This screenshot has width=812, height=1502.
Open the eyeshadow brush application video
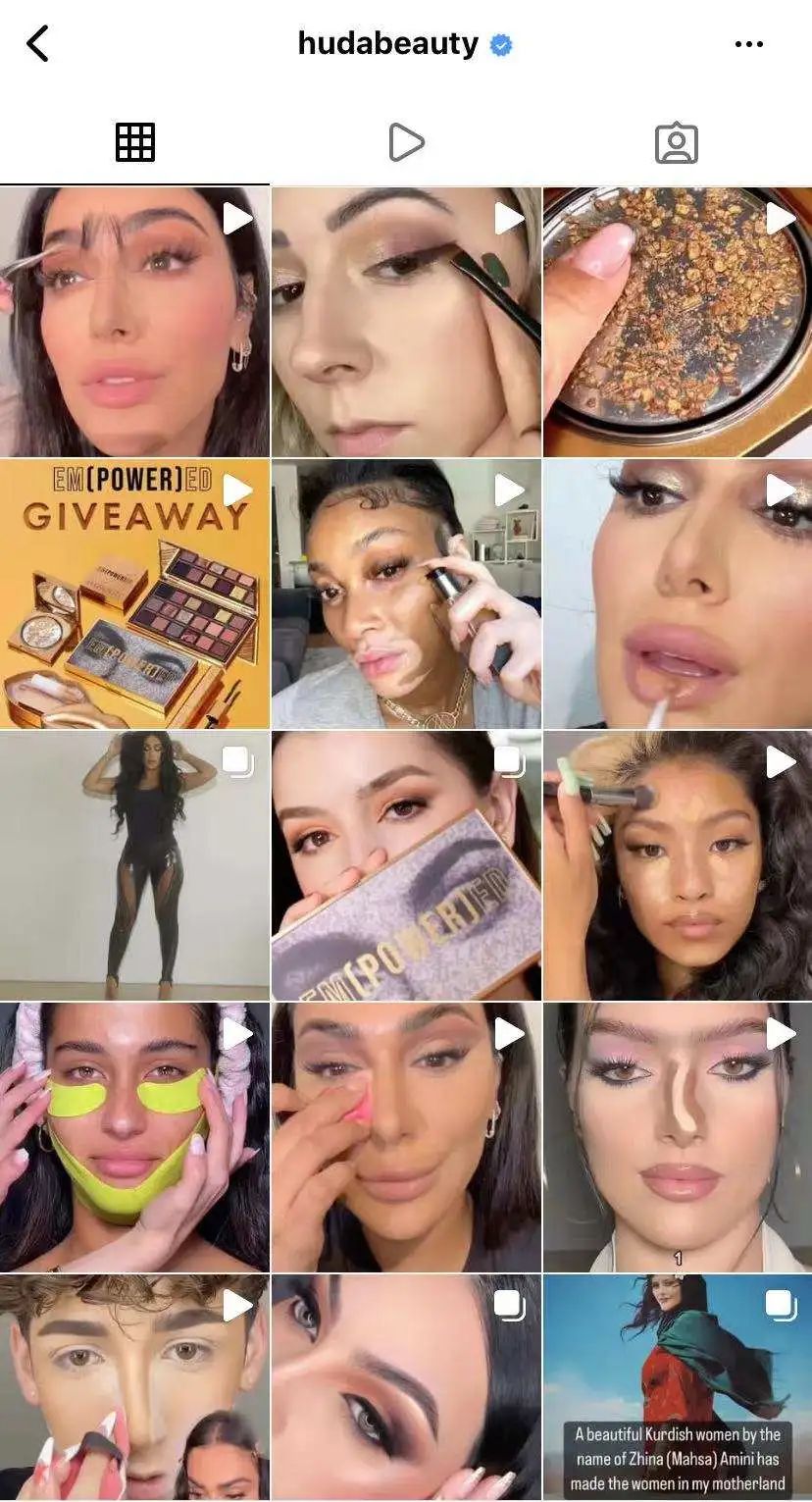click(x=406, y=322)
